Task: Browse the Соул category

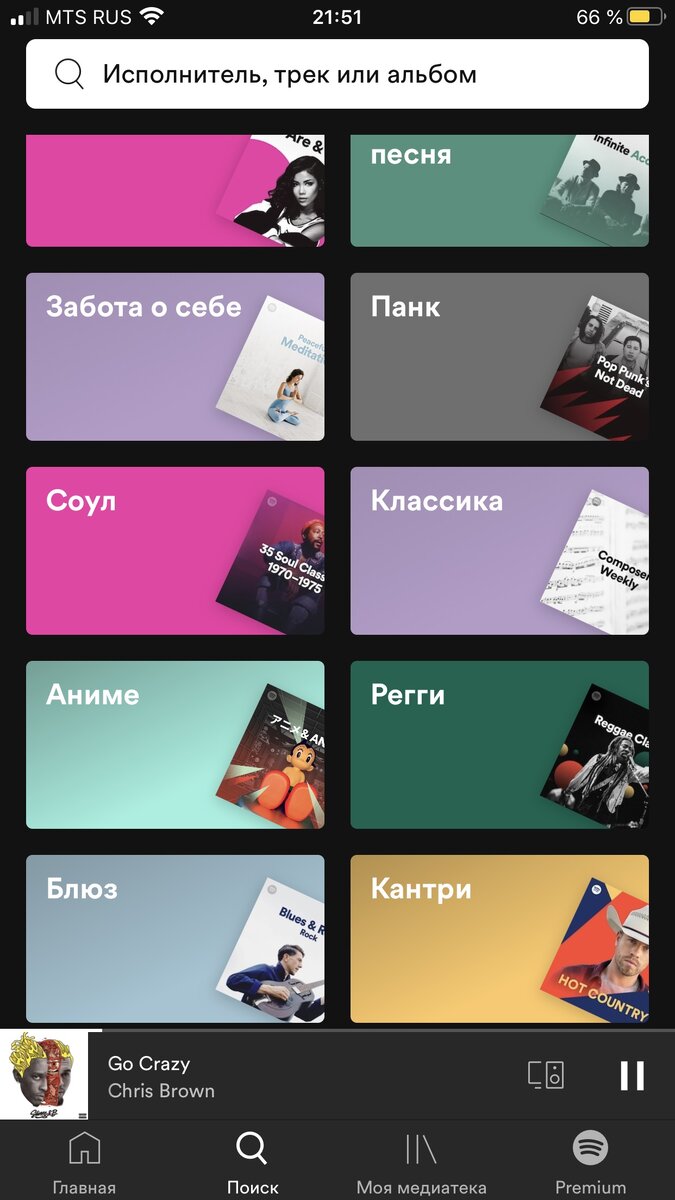Action: point(175,550)
